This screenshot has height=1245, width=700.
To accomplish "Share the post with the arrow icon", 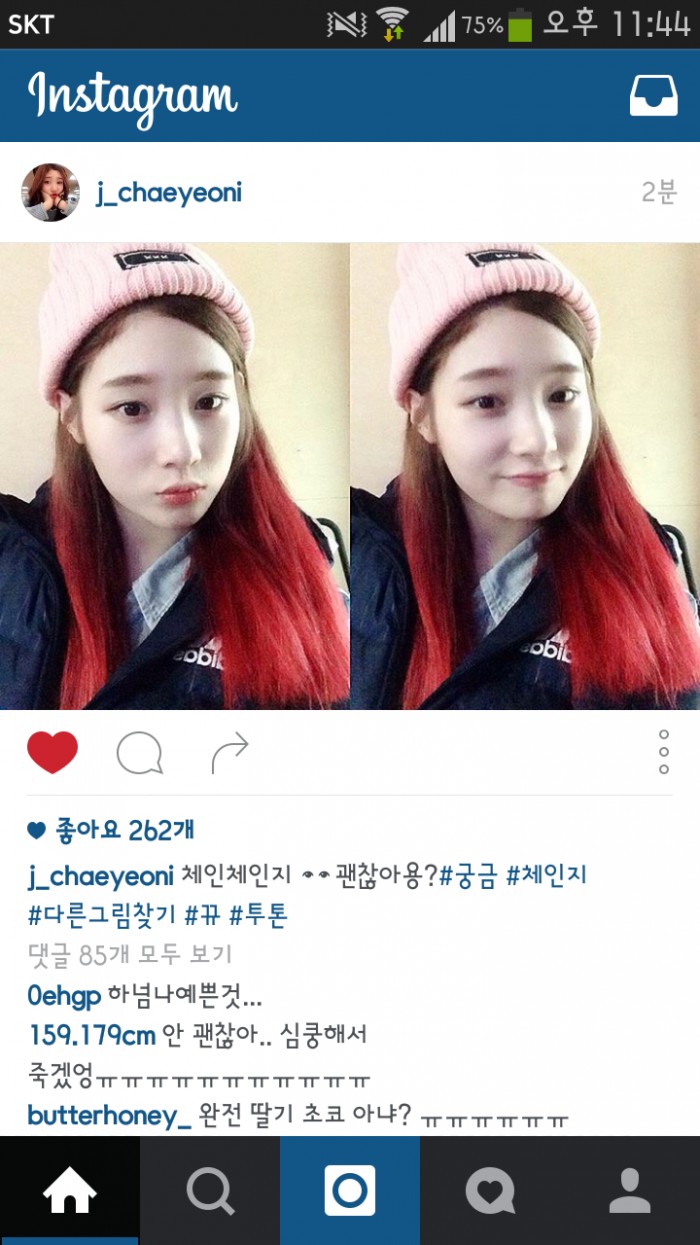I will point(229,753).
